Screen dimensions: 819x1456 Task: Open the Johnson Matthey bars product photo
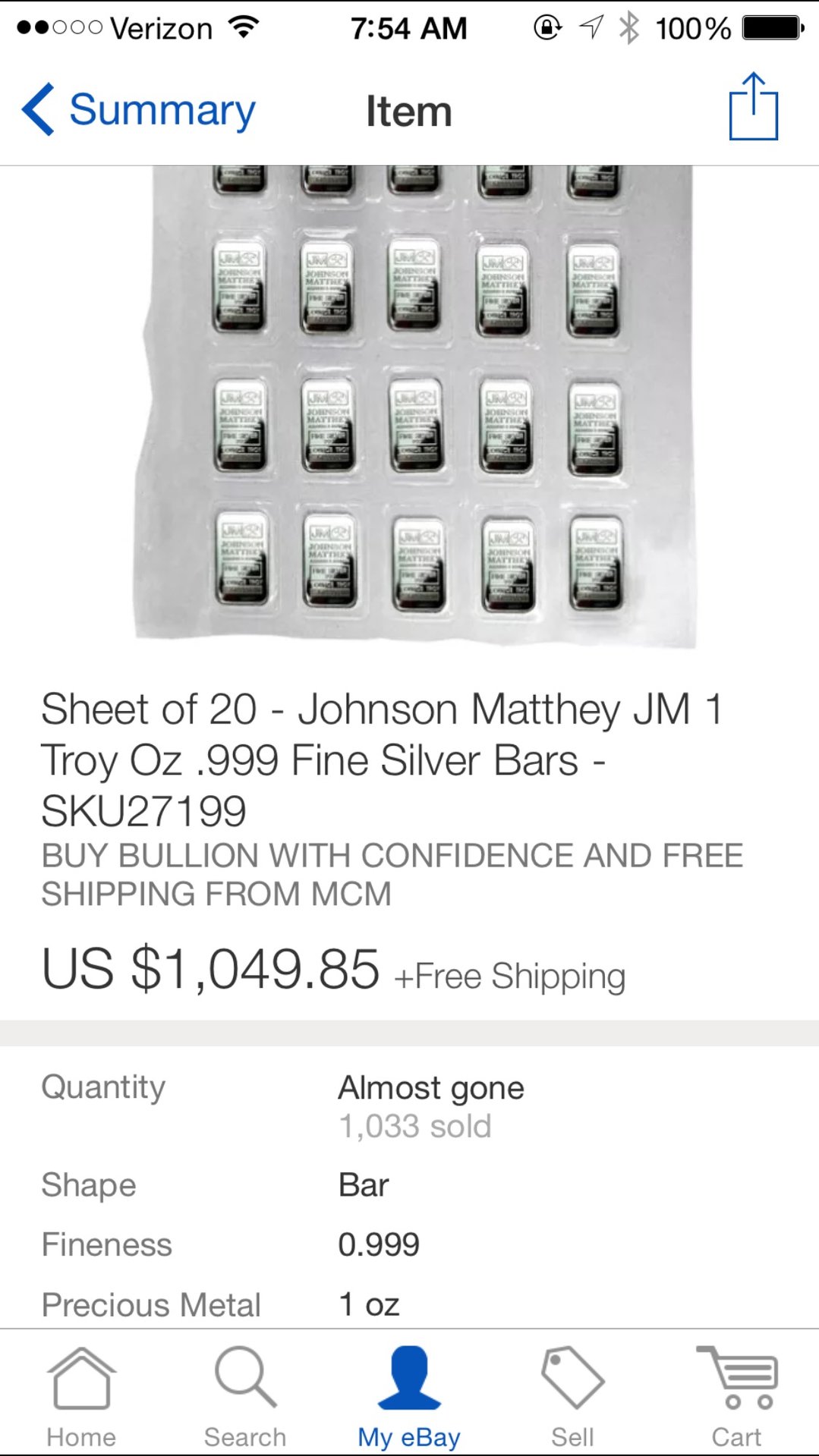(x=416, y=406)
